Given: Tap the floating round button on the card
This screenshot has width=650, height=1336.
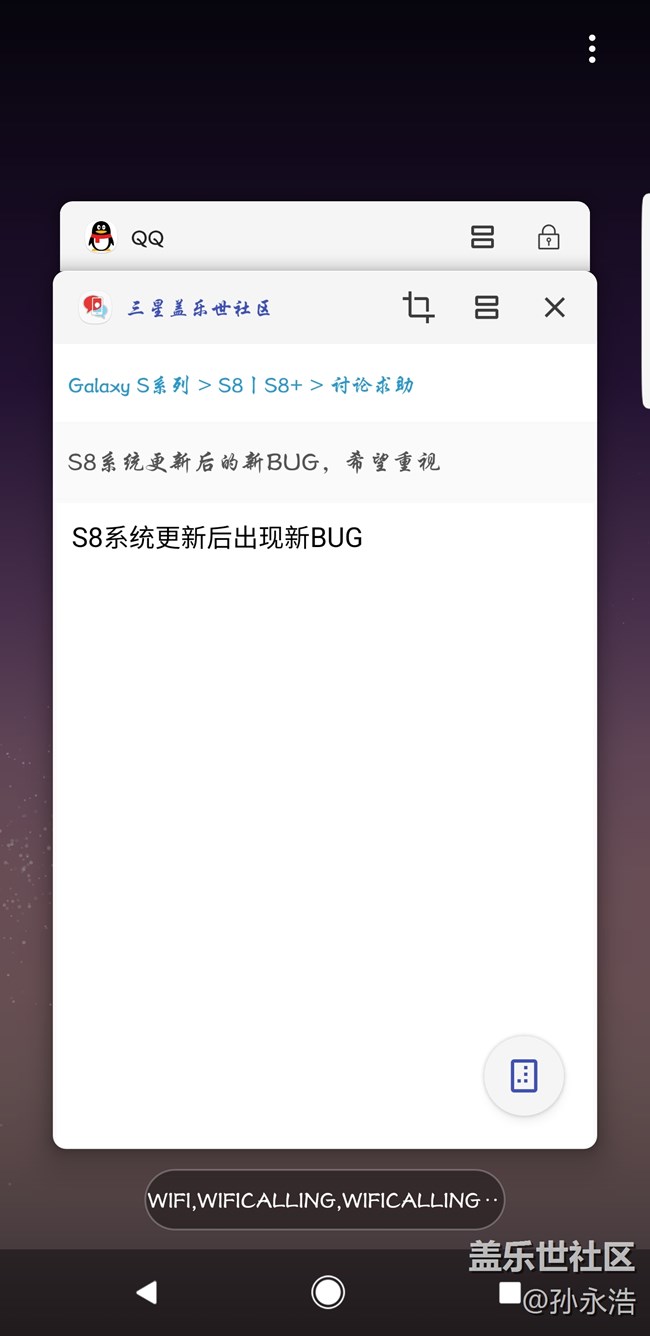Looking at the screenshot, I should click(524, 1075).
